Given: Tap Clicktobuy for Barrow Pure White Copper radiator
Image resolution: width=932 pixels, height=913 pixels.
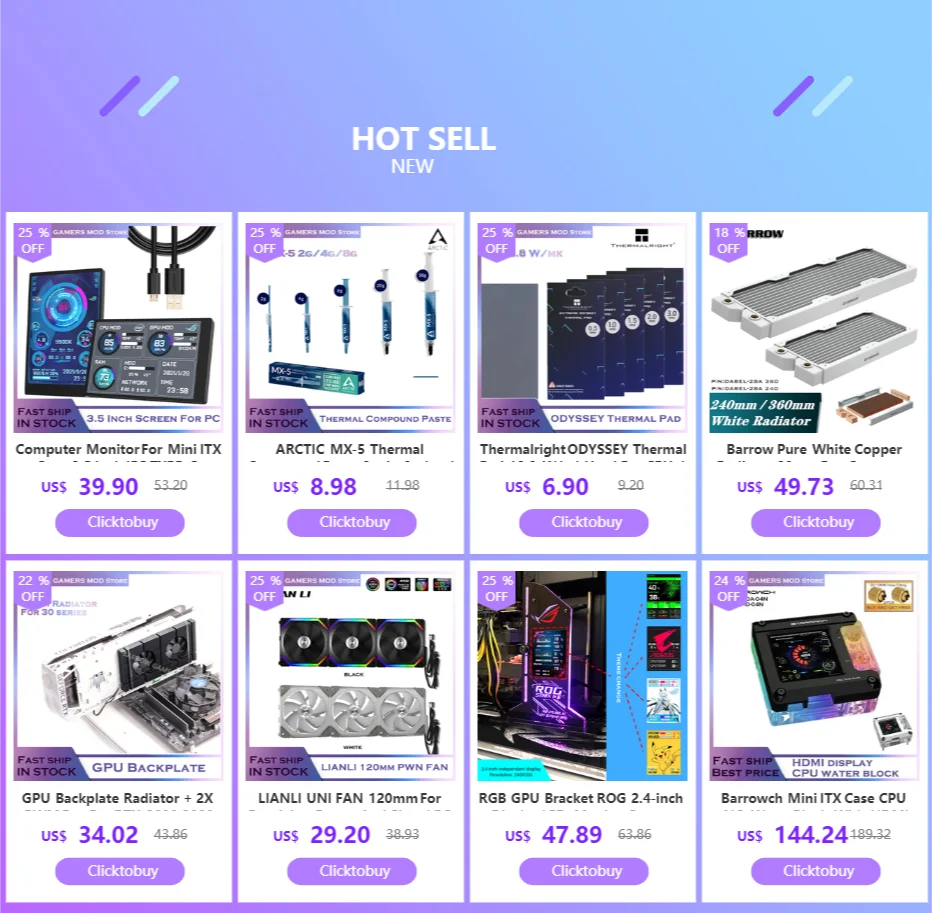Looking at the screenshot, I should 815,522.
